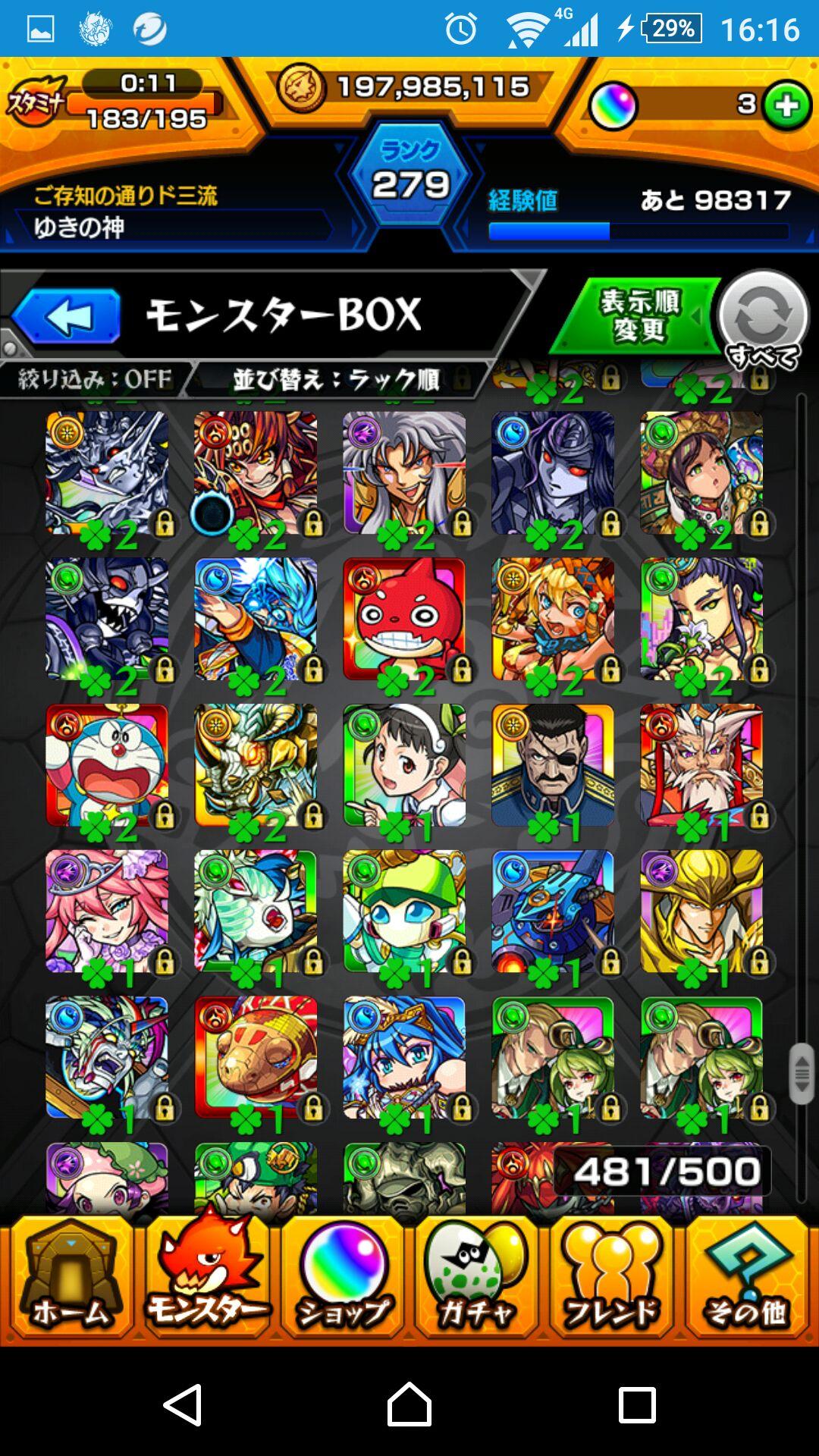Image resolution: width=819 pixels, height=1456 pixels.
Task: Select the pink-haired girl monster tile
Action: tap(106, 912)
